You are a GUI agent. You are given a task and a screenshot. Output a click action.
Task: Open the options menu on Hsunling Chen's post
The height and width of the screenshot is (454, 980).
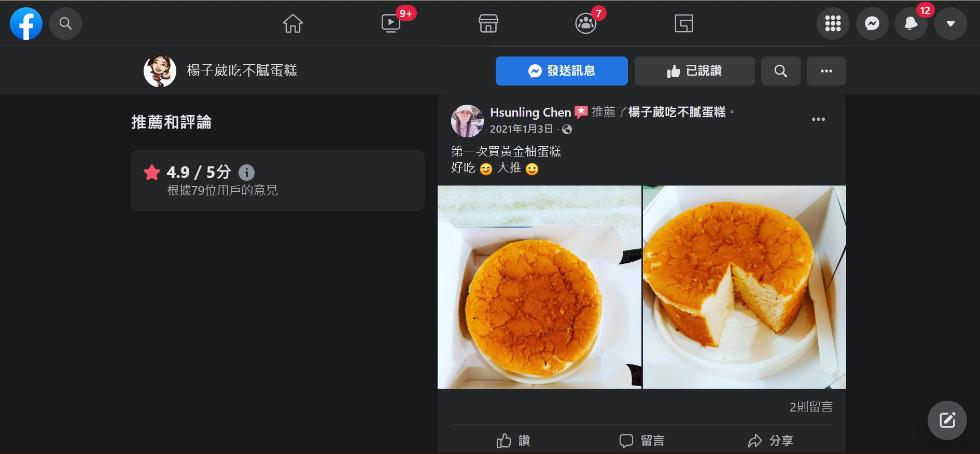(x=818, y=120)
